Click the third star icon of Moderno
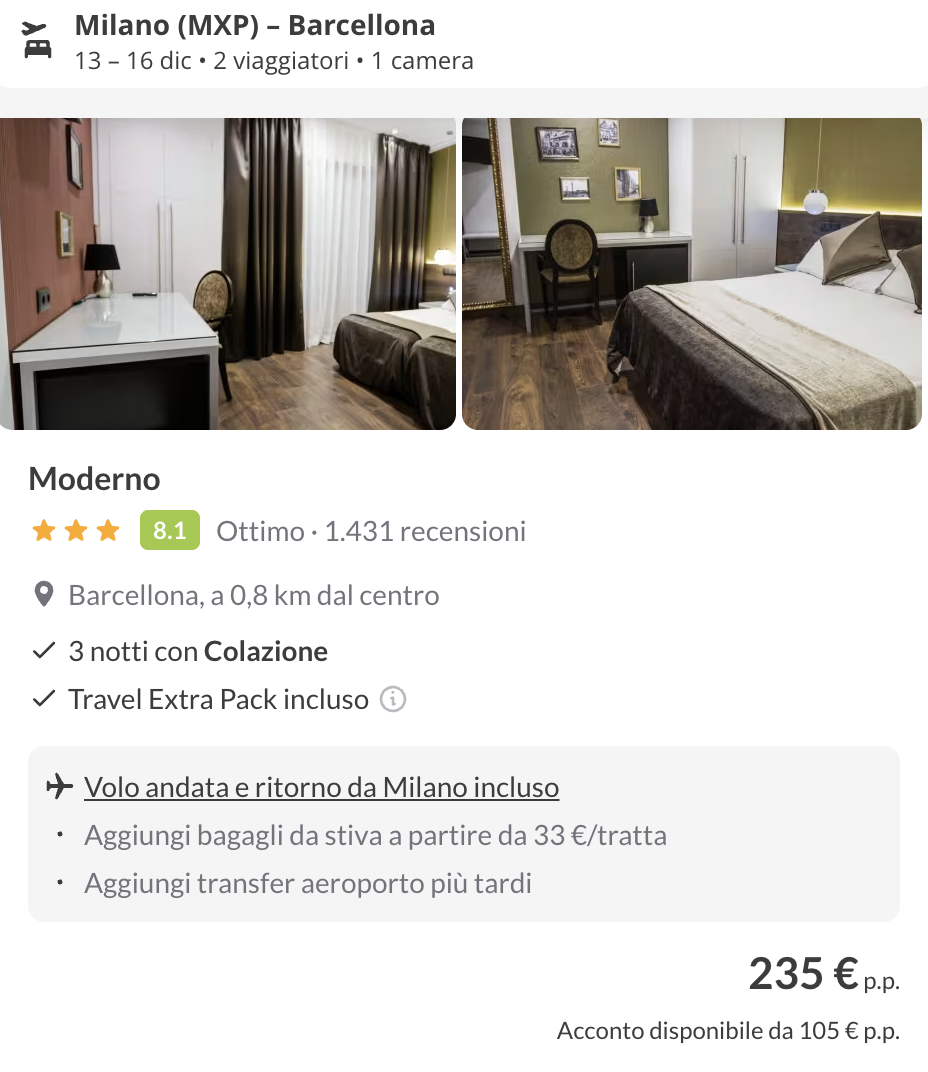 click(x=108, y=530)
